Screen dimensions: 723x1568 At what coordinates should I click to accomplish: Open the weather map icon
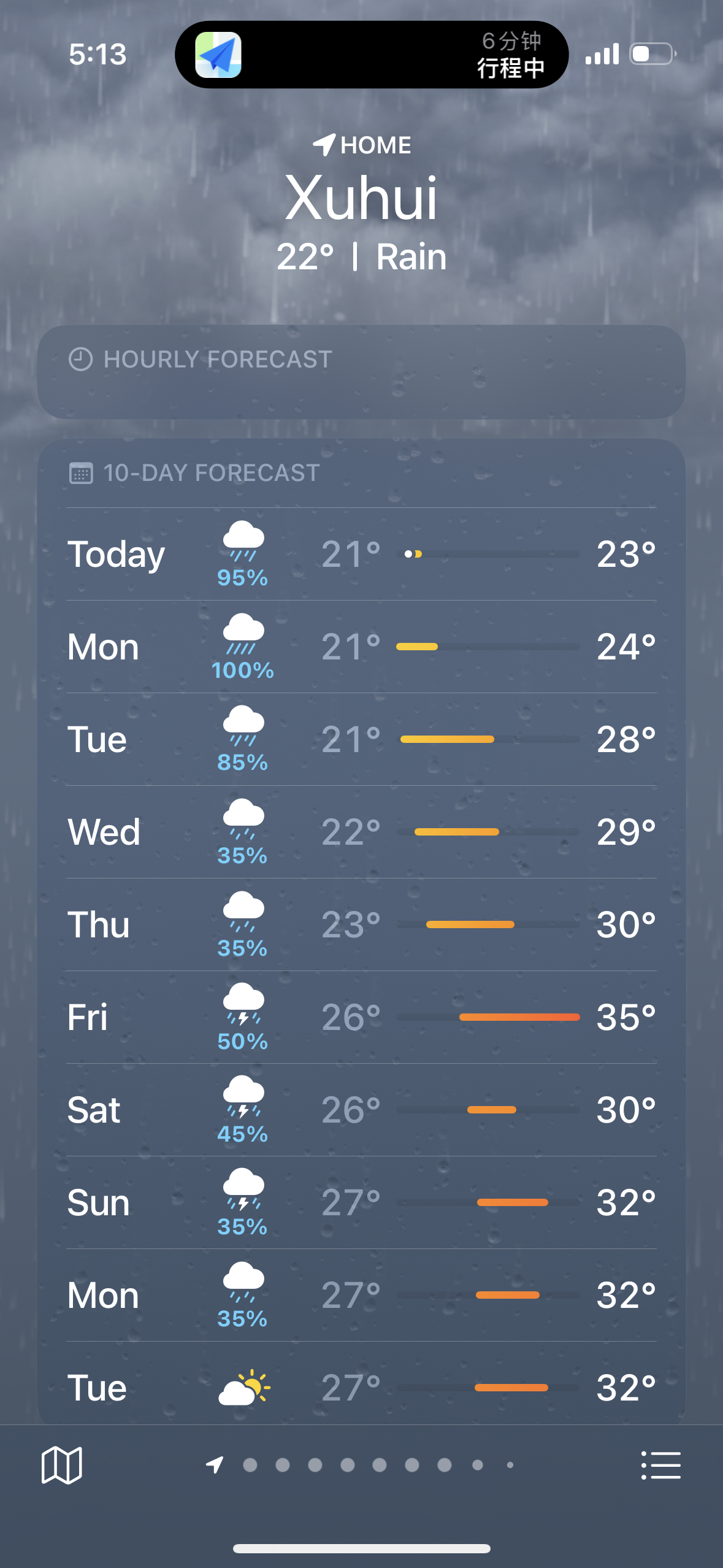(61, 1465)
